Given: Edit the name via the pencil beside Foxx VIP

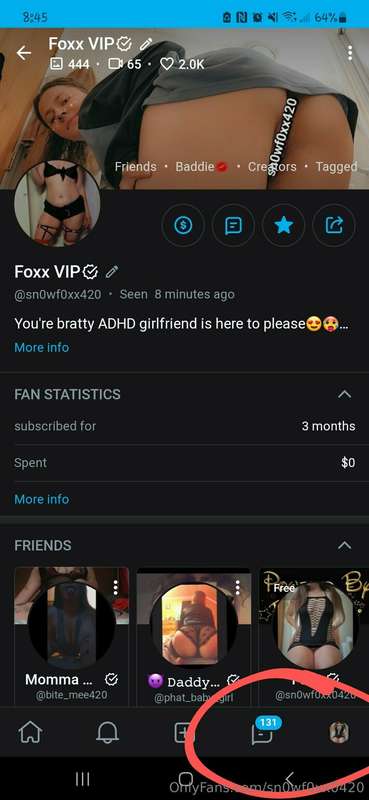Looking at the screenshot, I should coord(112,272).
